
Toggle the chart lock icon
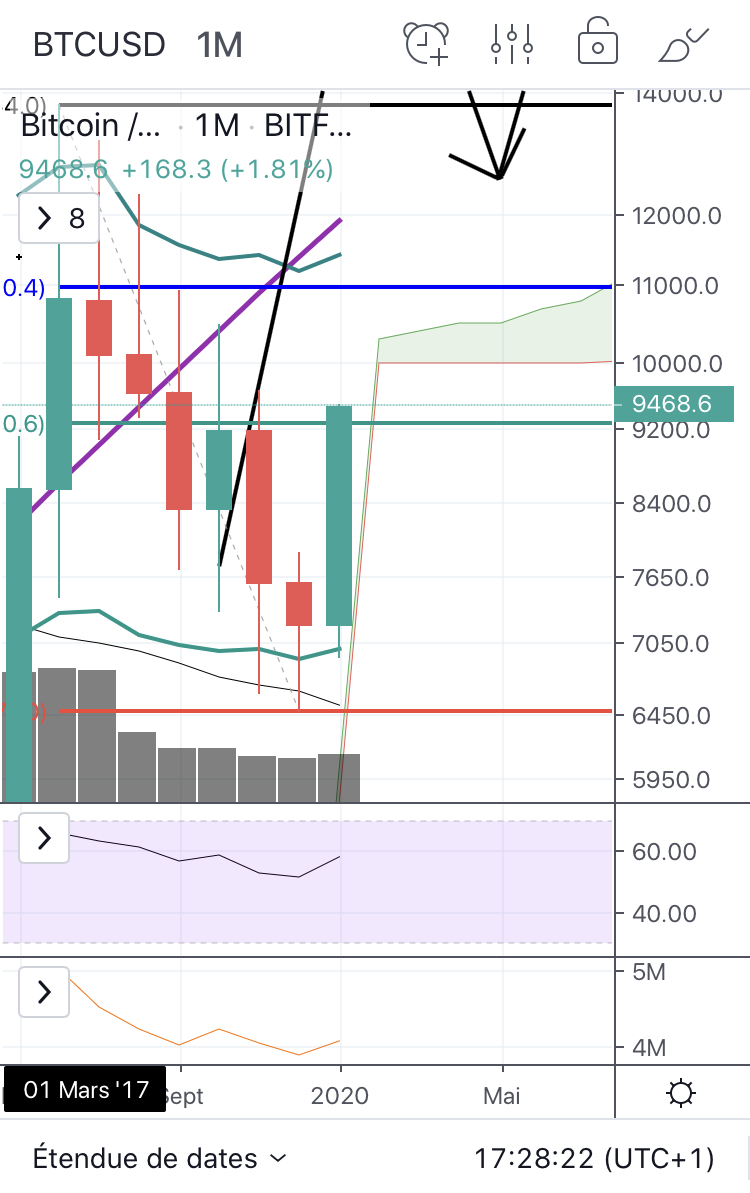coord(598,44)
